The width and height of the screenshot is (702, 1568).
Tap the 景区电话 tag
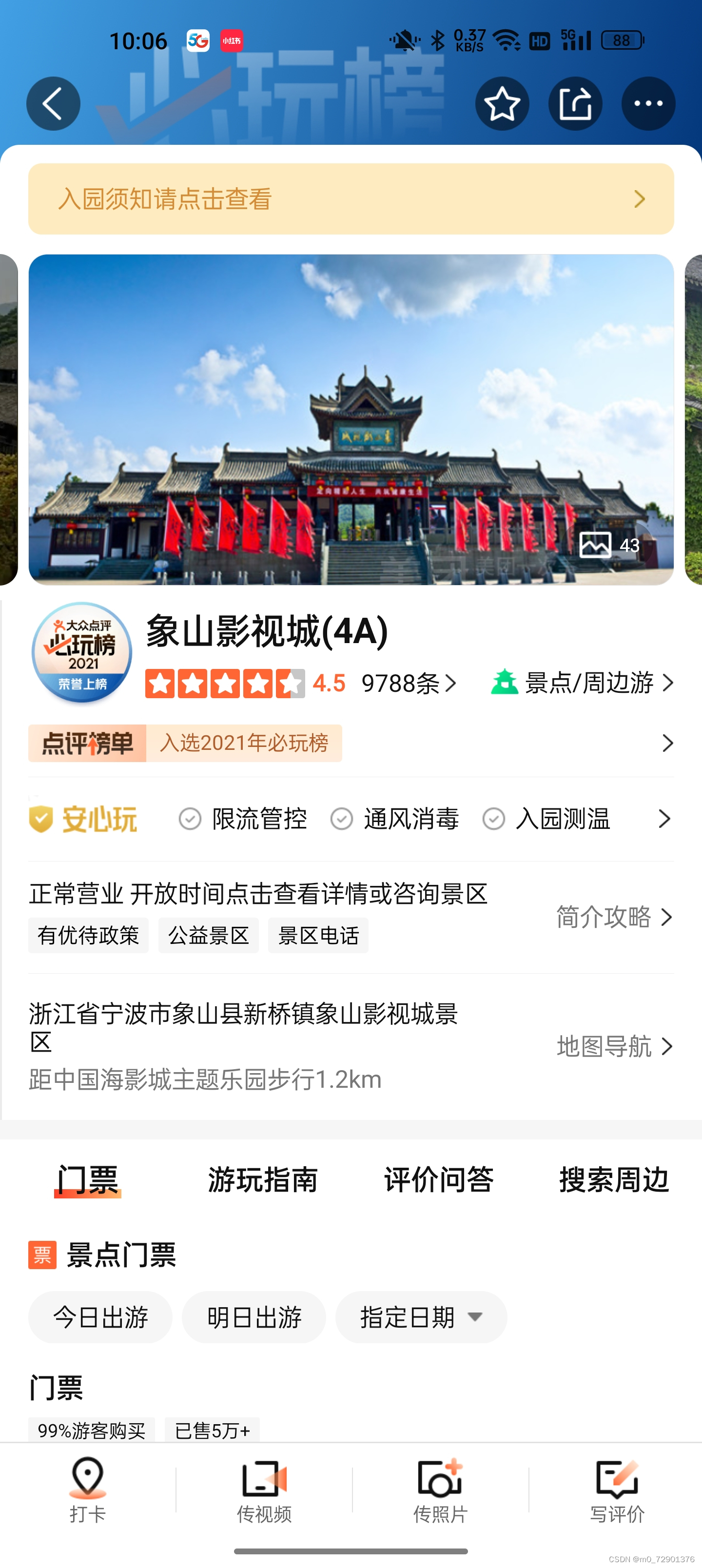click(318, 936)
